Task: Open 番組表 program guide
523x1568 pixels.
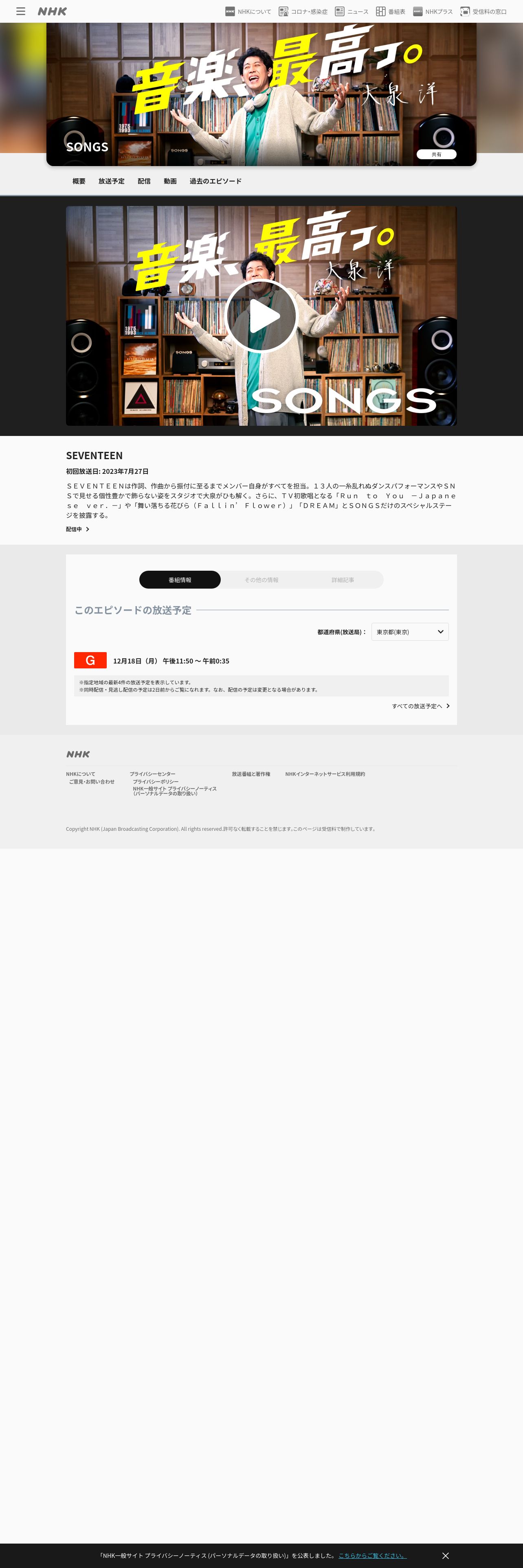Action: click(390, 11)
